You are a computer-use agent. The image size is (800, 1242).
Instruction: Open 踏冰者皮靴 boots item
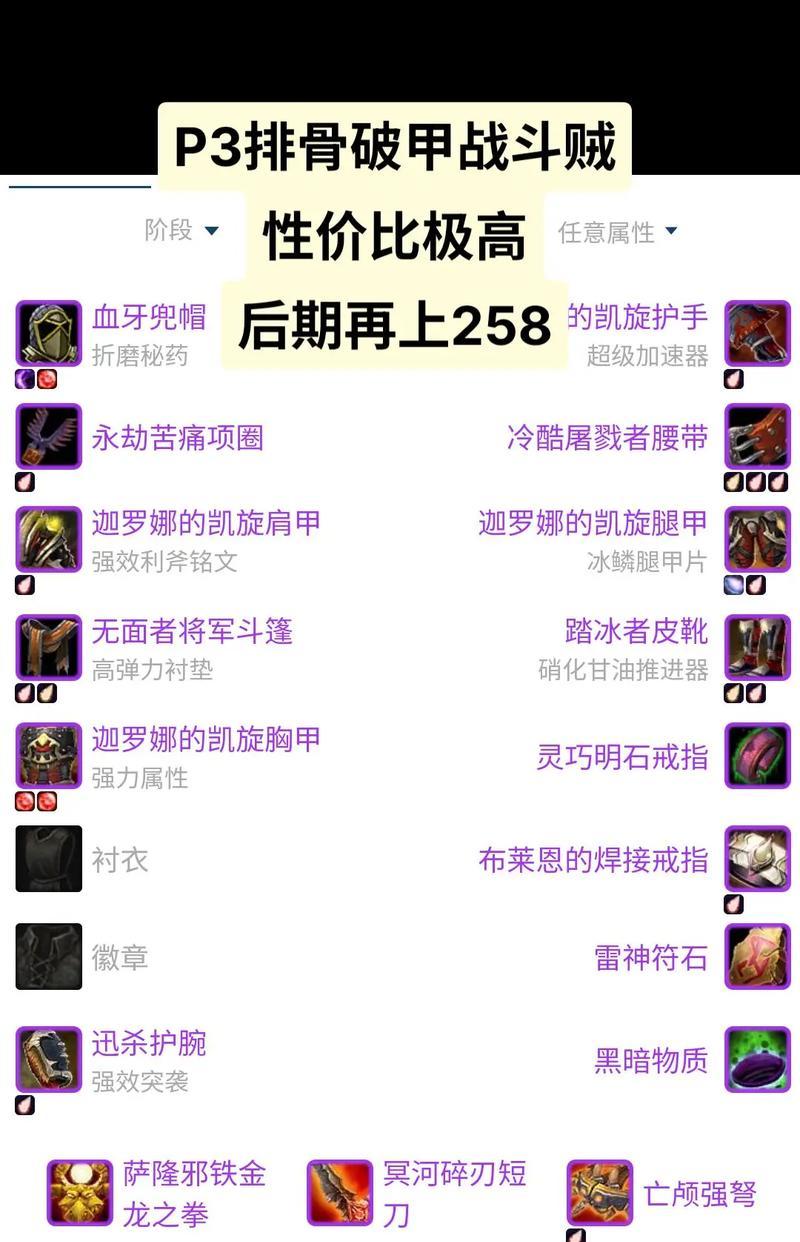(x=636, y=631)
